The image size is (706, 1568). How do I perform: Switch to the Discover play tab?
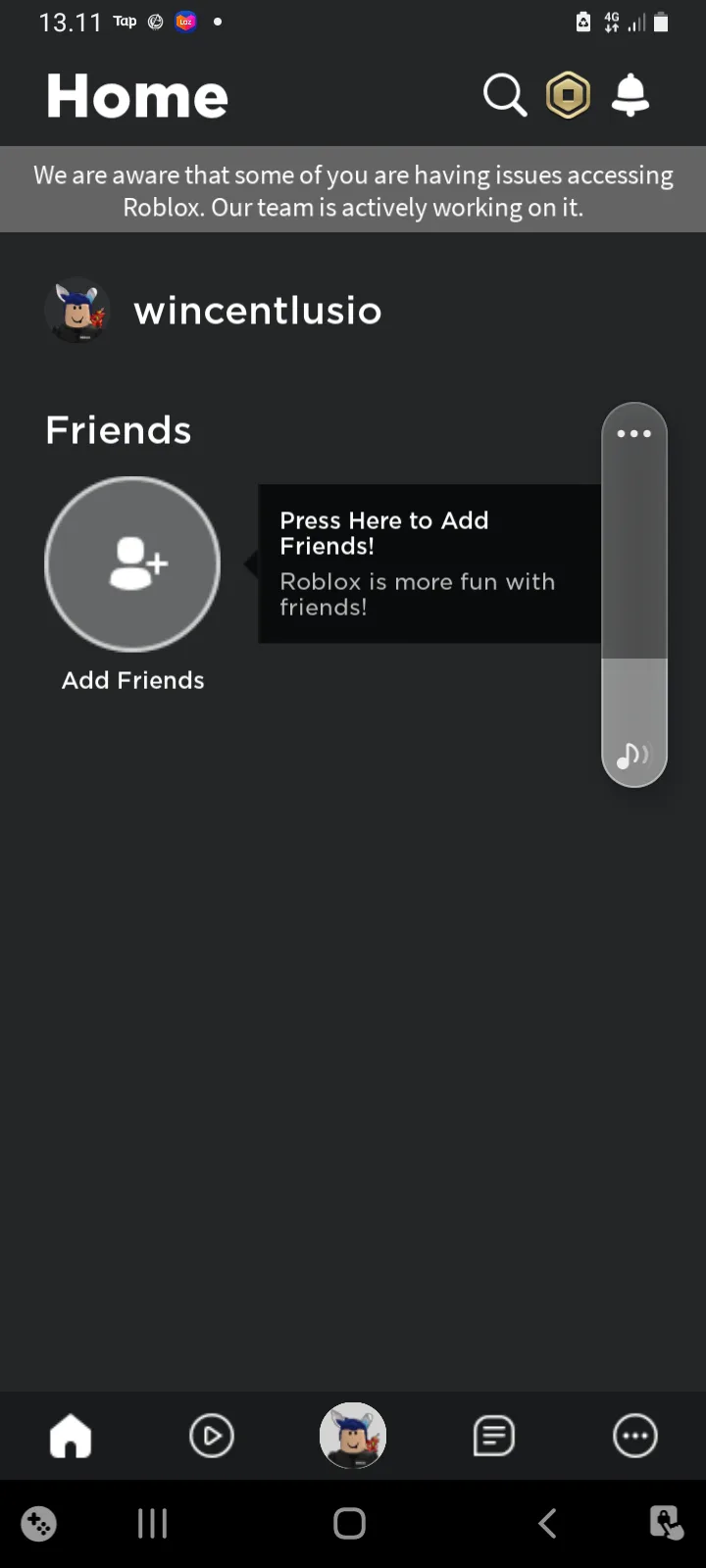(212, 1437)
